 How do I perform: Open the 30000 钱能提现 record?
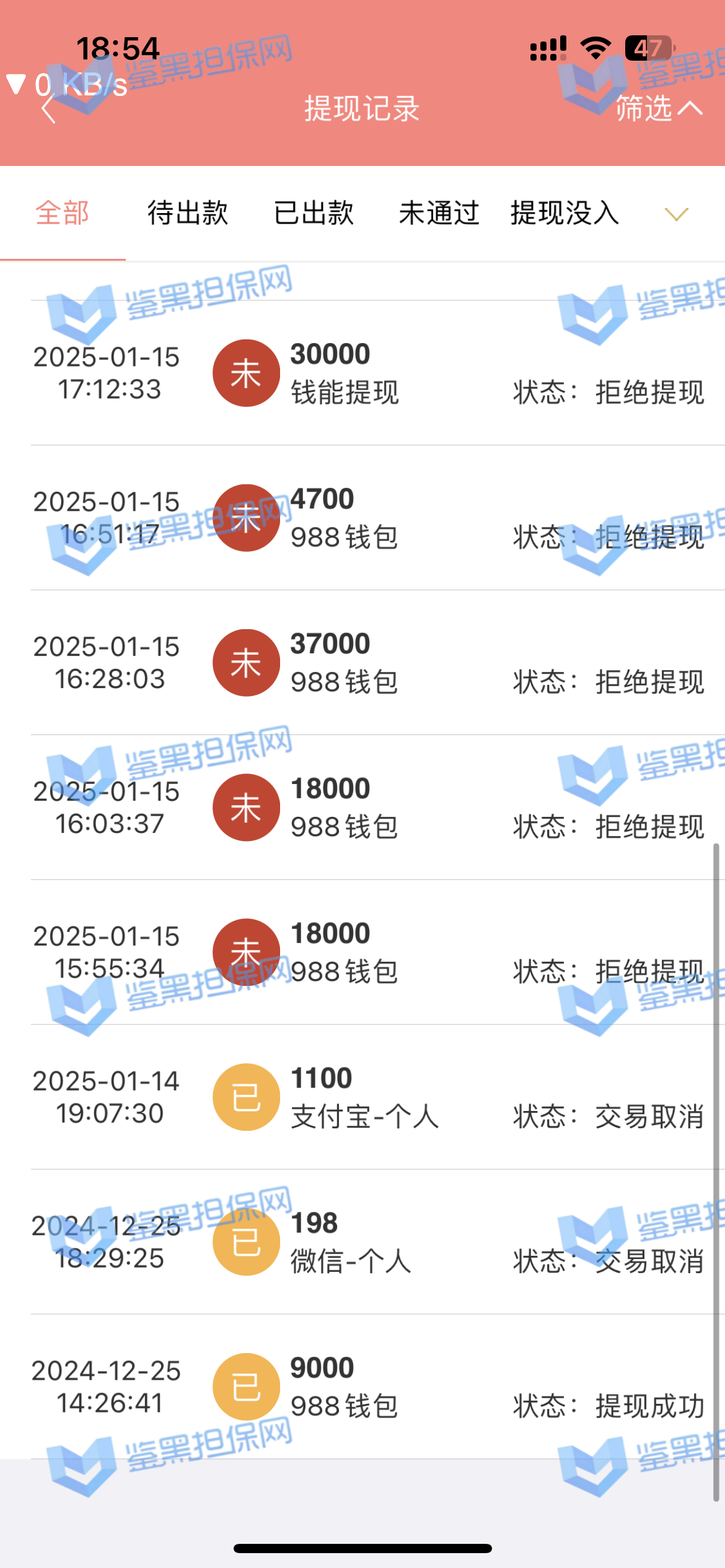pos(372,373)
